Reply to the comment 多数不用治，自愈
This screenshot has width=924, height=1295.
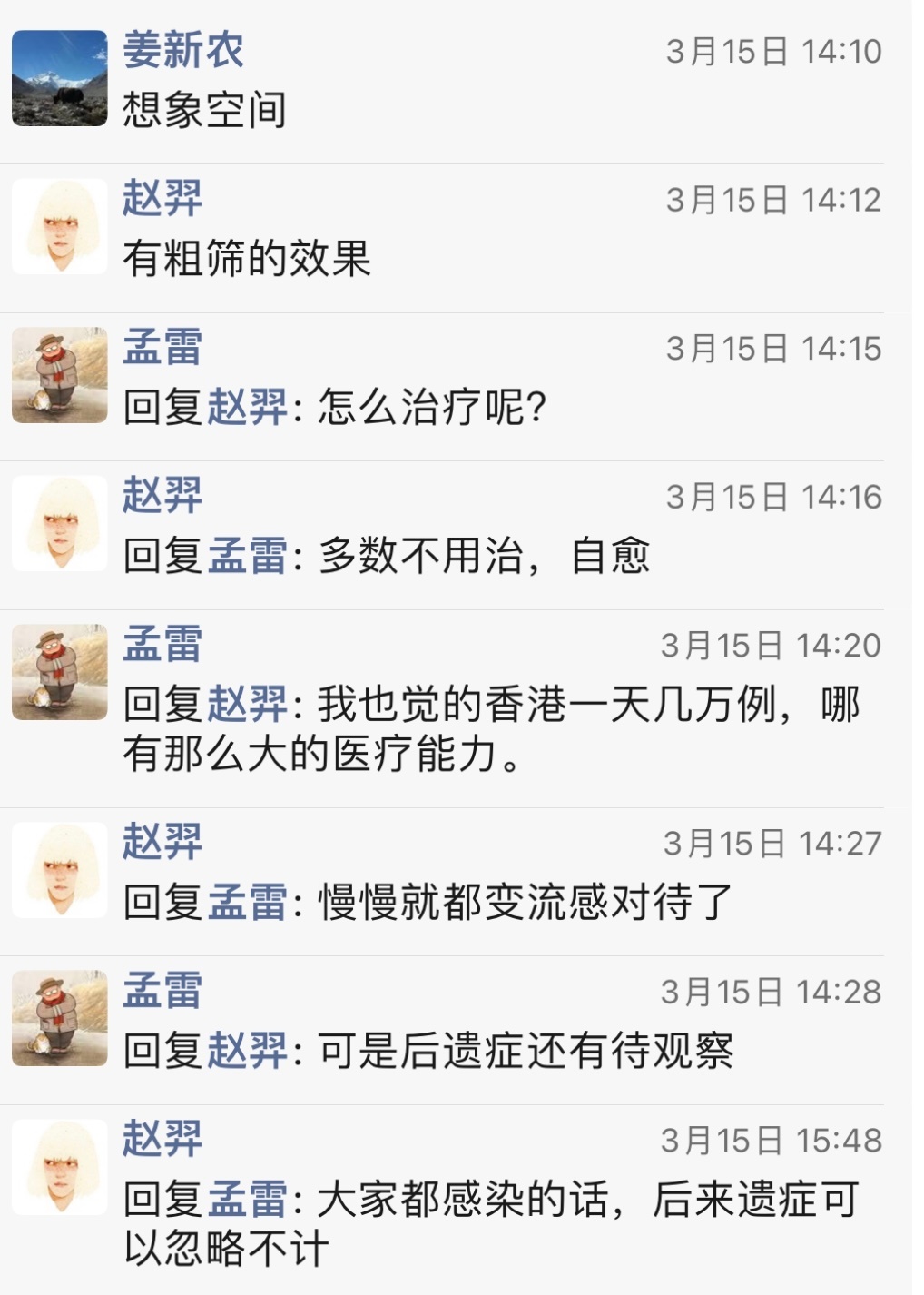(483, 557)
